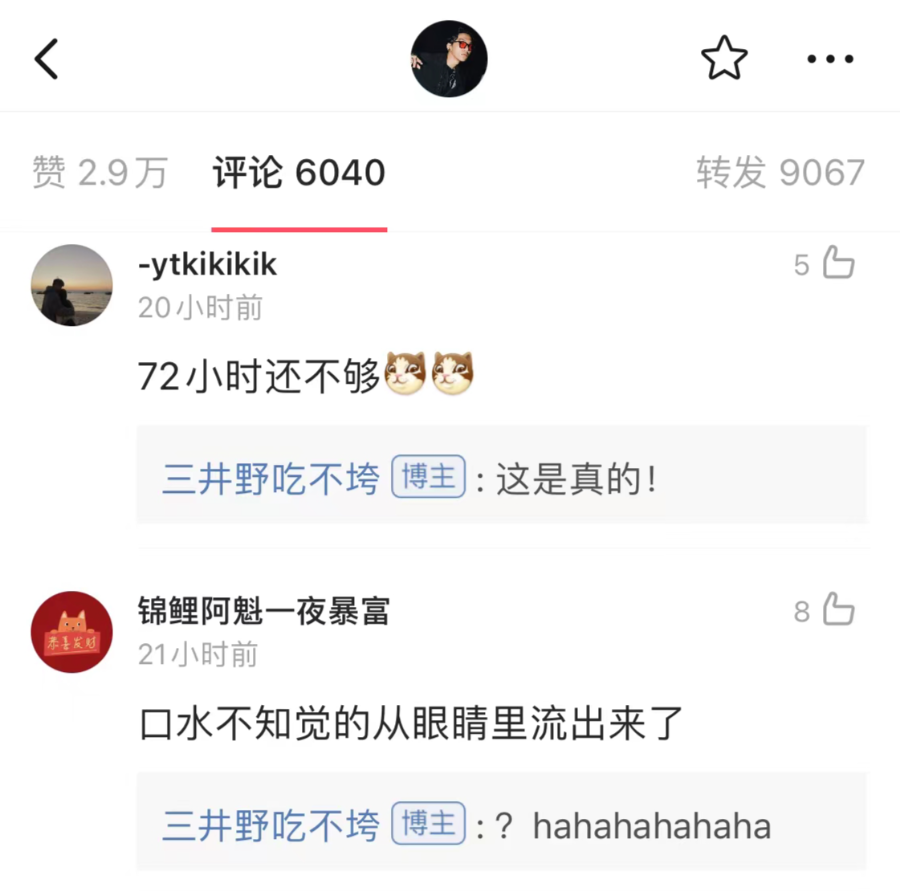Switch to the 转发 9067 tab
Image resolution: width=900 pixels, height=891 pixels.
click(780, 173)
